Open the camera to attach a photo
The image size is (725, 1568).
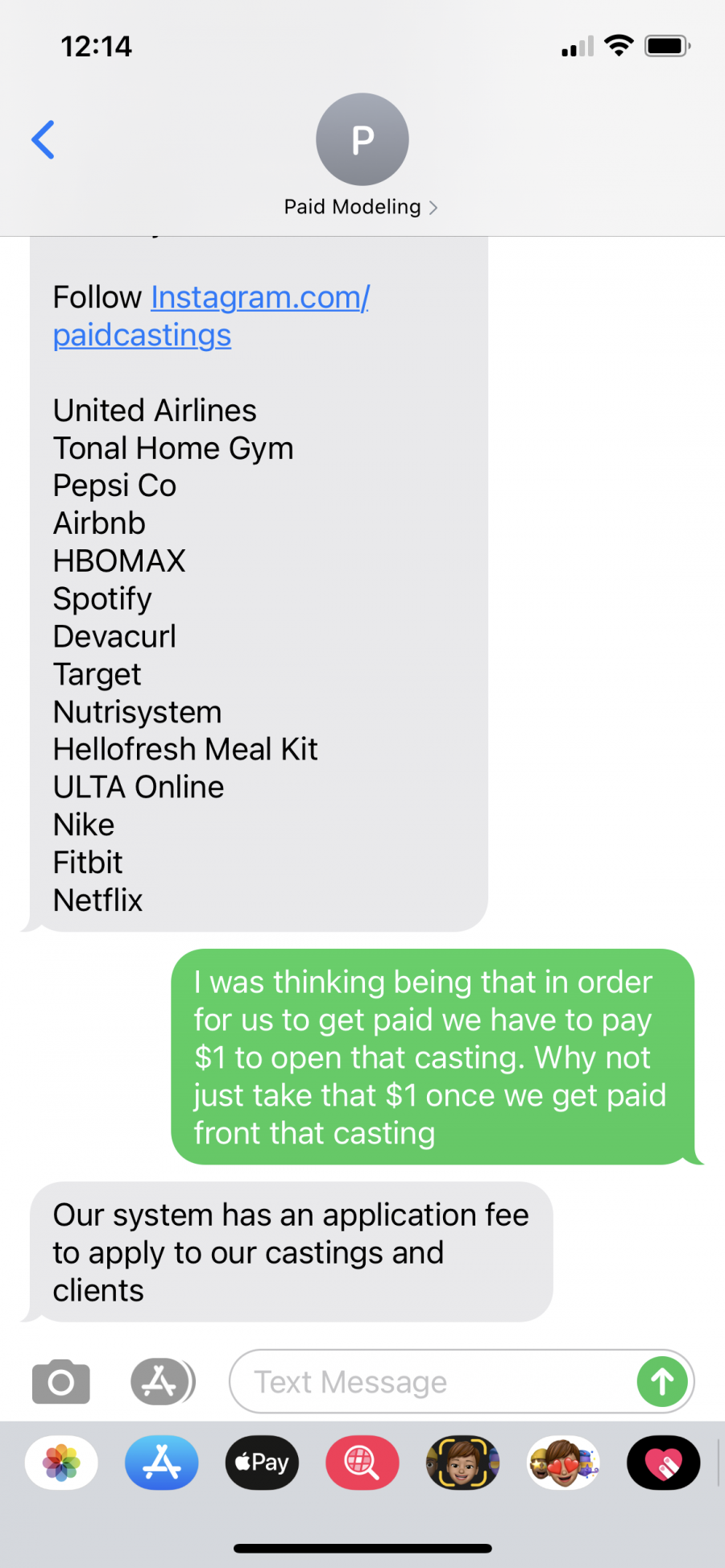tap(61, 1382)
